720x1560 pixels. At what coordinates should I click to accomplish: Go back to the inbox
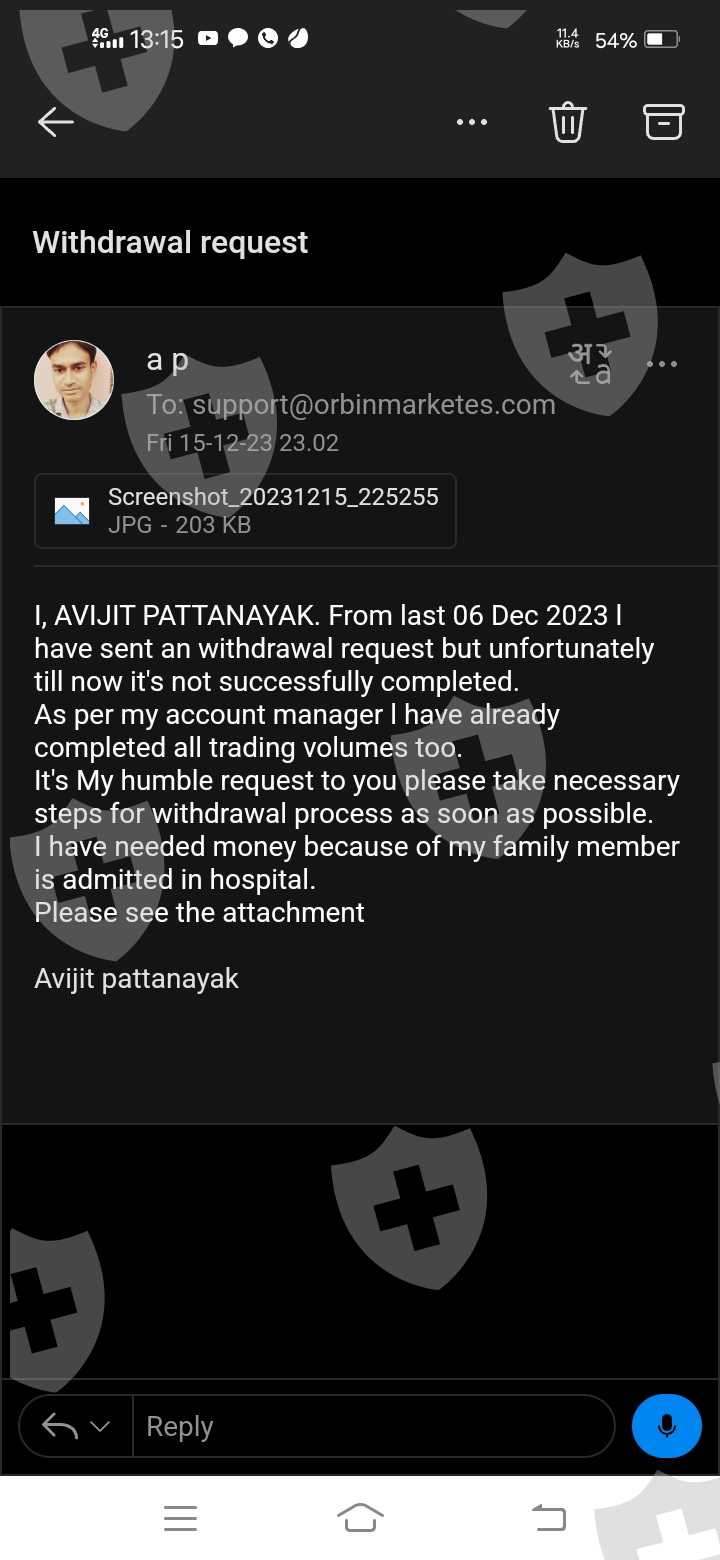click(x=56, y=122)
